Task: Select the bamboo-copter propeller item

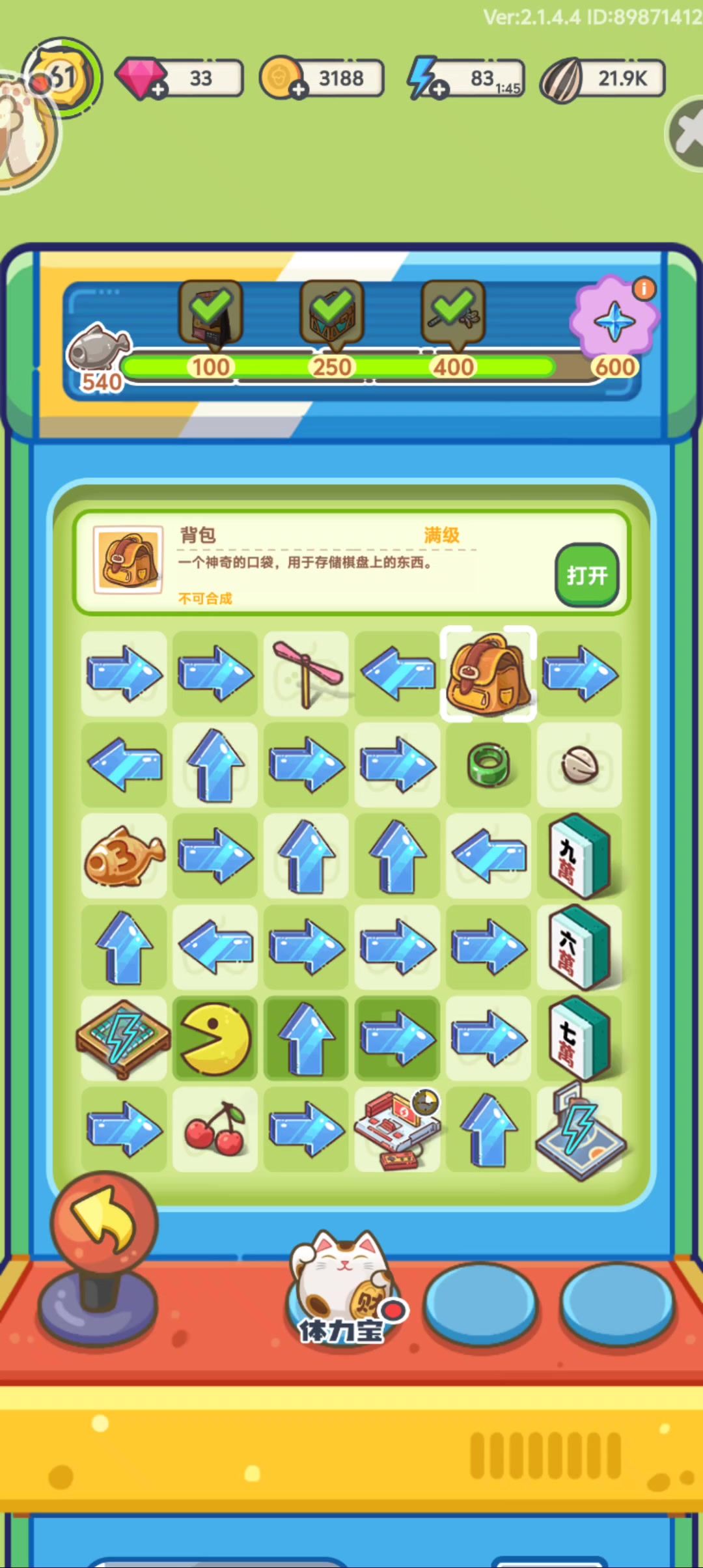Action: pyautogui.click(x=306, y=673)
